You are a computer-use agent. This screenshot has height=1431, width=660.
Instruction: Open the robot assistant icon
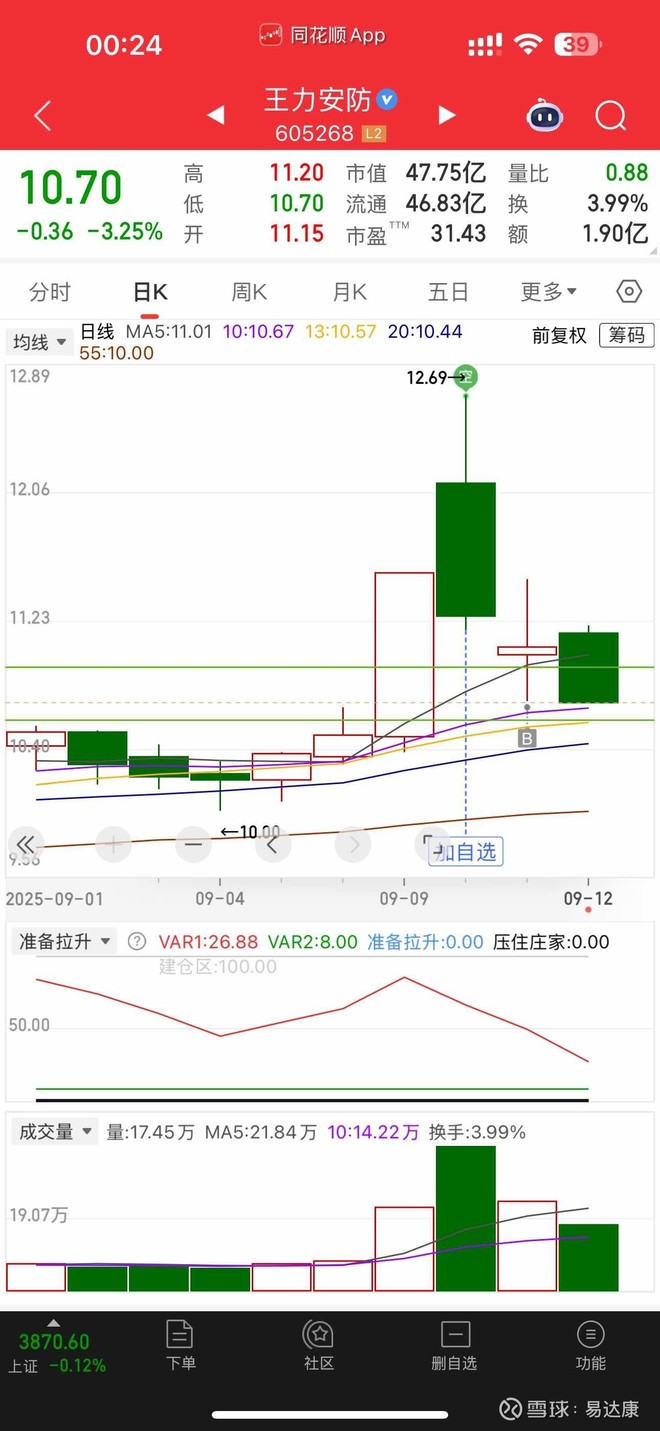(544, 116)
